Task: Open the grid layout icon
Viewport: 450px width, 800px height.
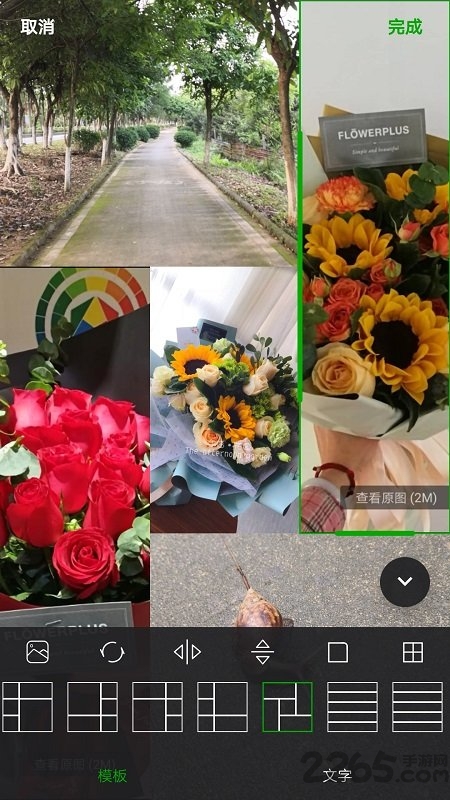Action: [x=413, y=652]
